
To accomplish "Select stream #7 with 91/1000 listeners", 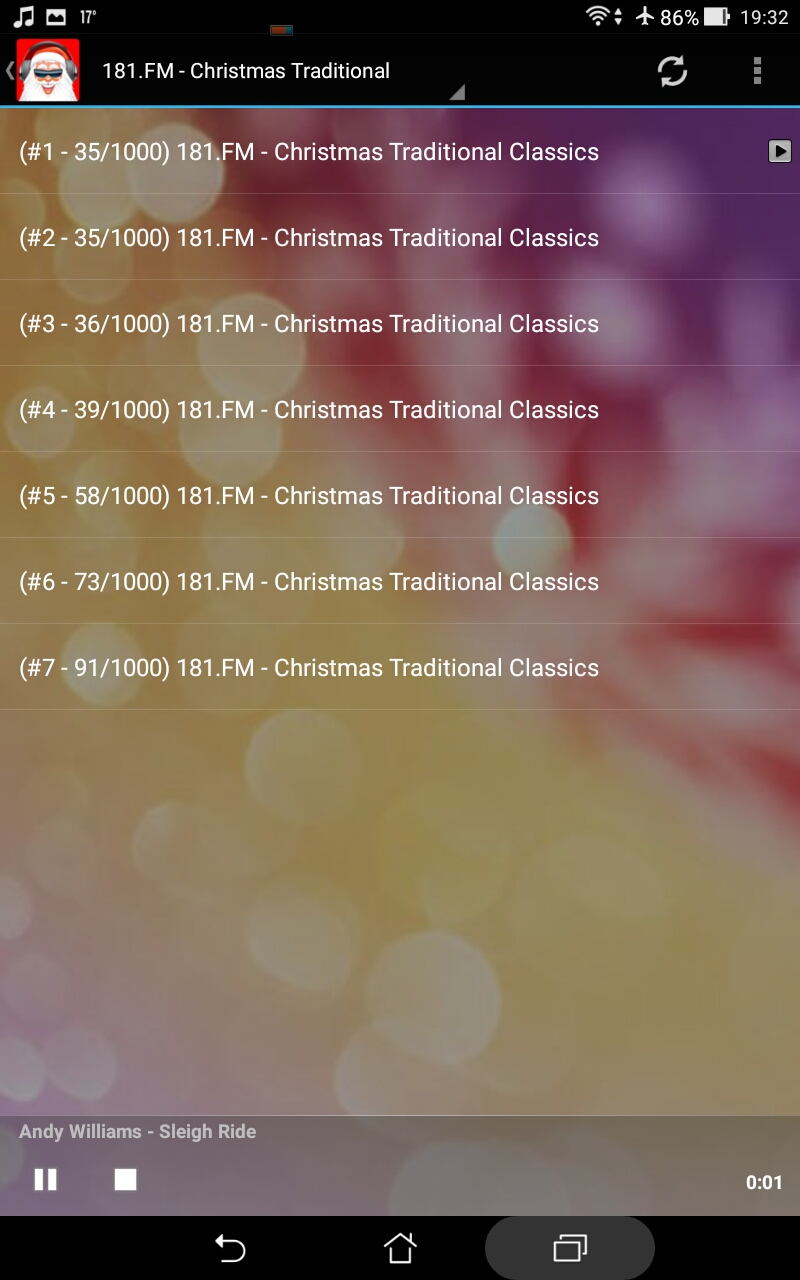I will pyautogui.click(x=307, y=667).
